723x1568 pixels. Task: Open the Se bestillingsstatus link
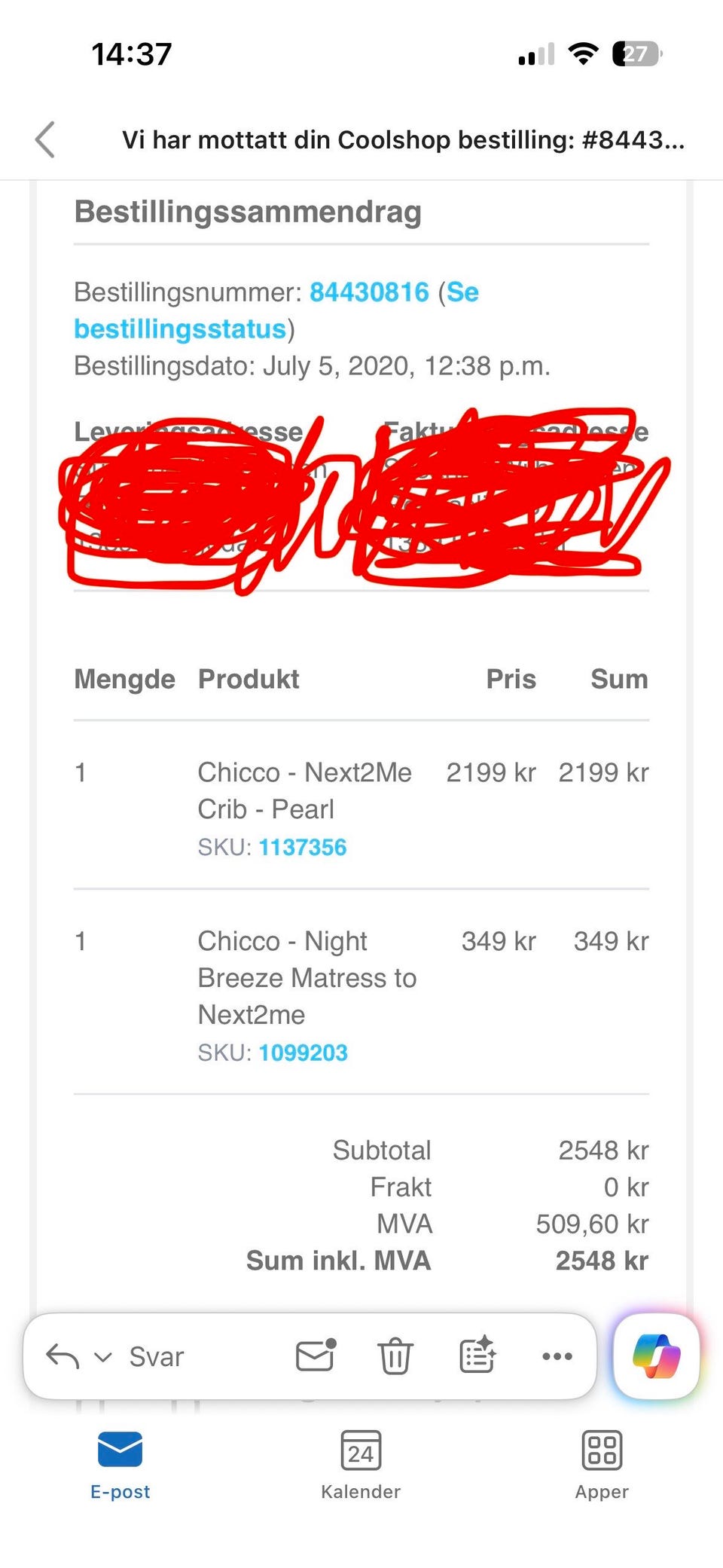pos(276,310)
